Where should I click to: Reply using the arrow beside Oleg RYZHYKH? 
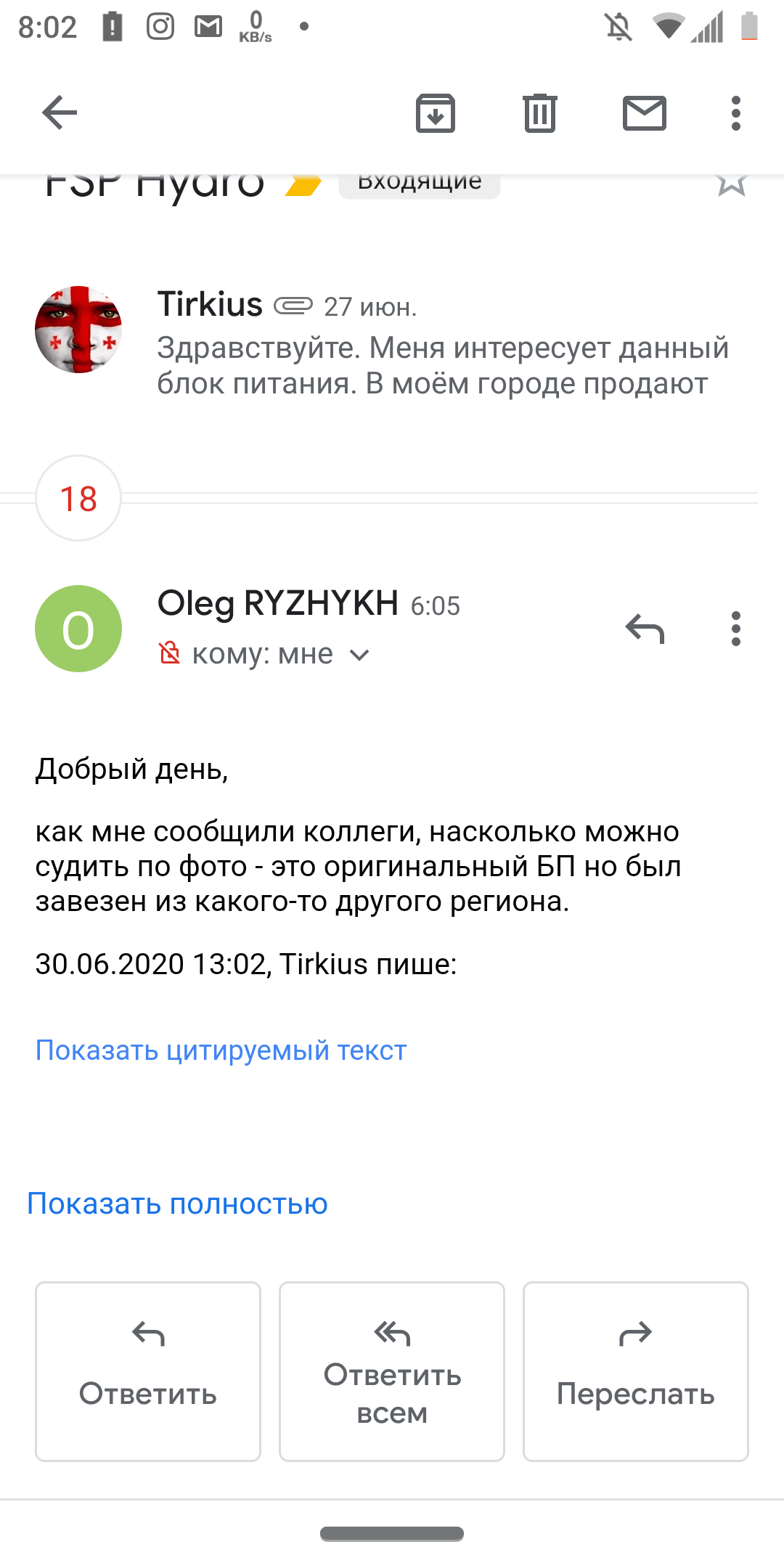(x=645, y=629)
